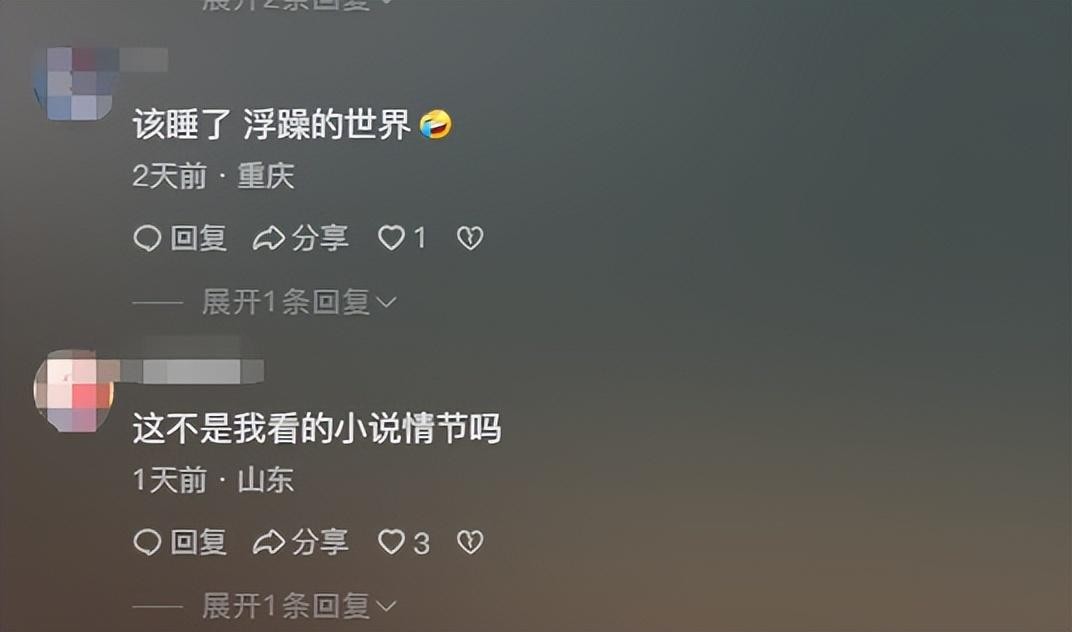Reply to the 该睡了 浮躁的世界 comment
The image size is (1072, 632).
tap(181, 238)
